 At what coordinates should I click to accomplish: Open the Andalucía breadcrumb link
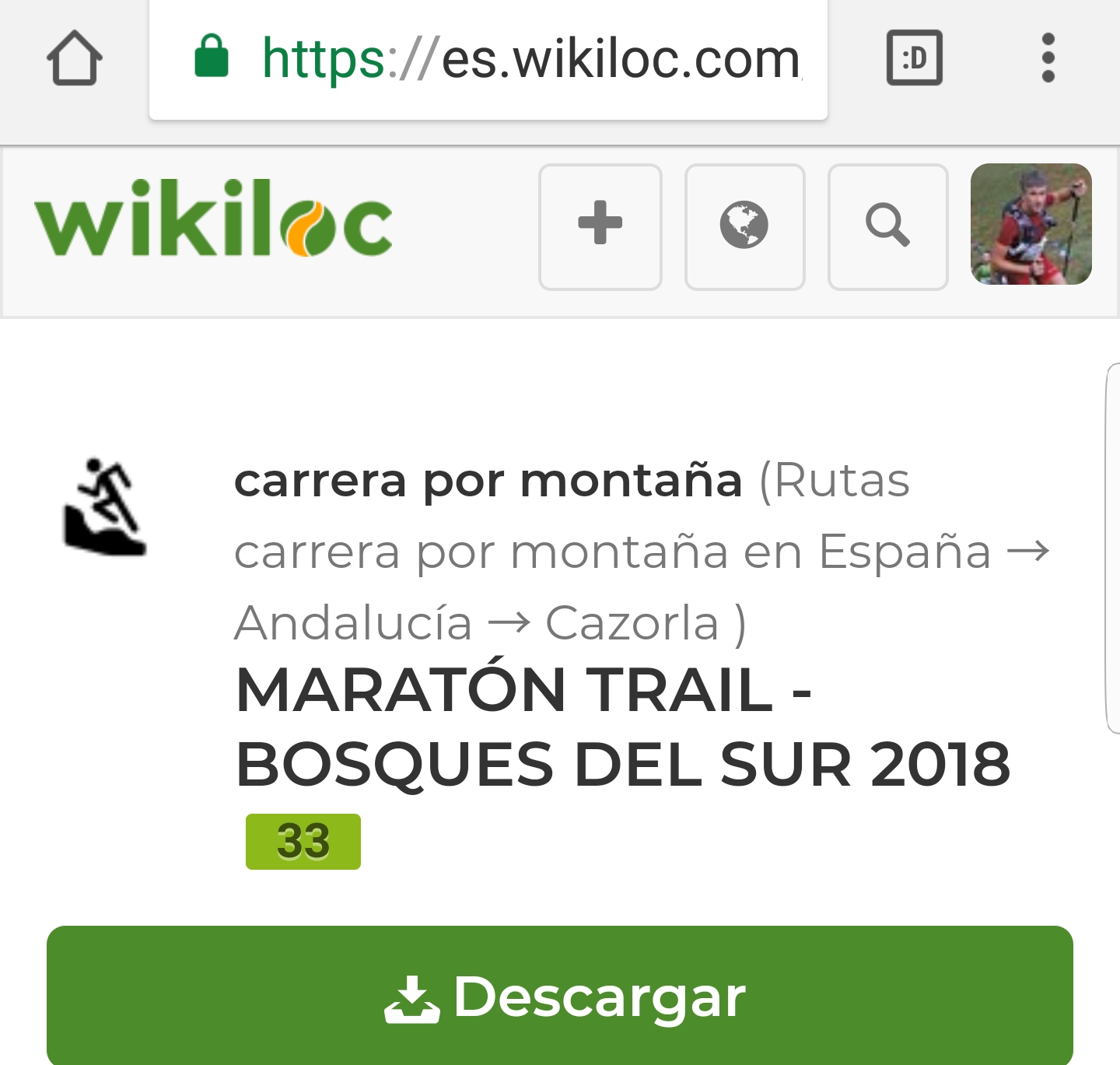coord(353,623)
